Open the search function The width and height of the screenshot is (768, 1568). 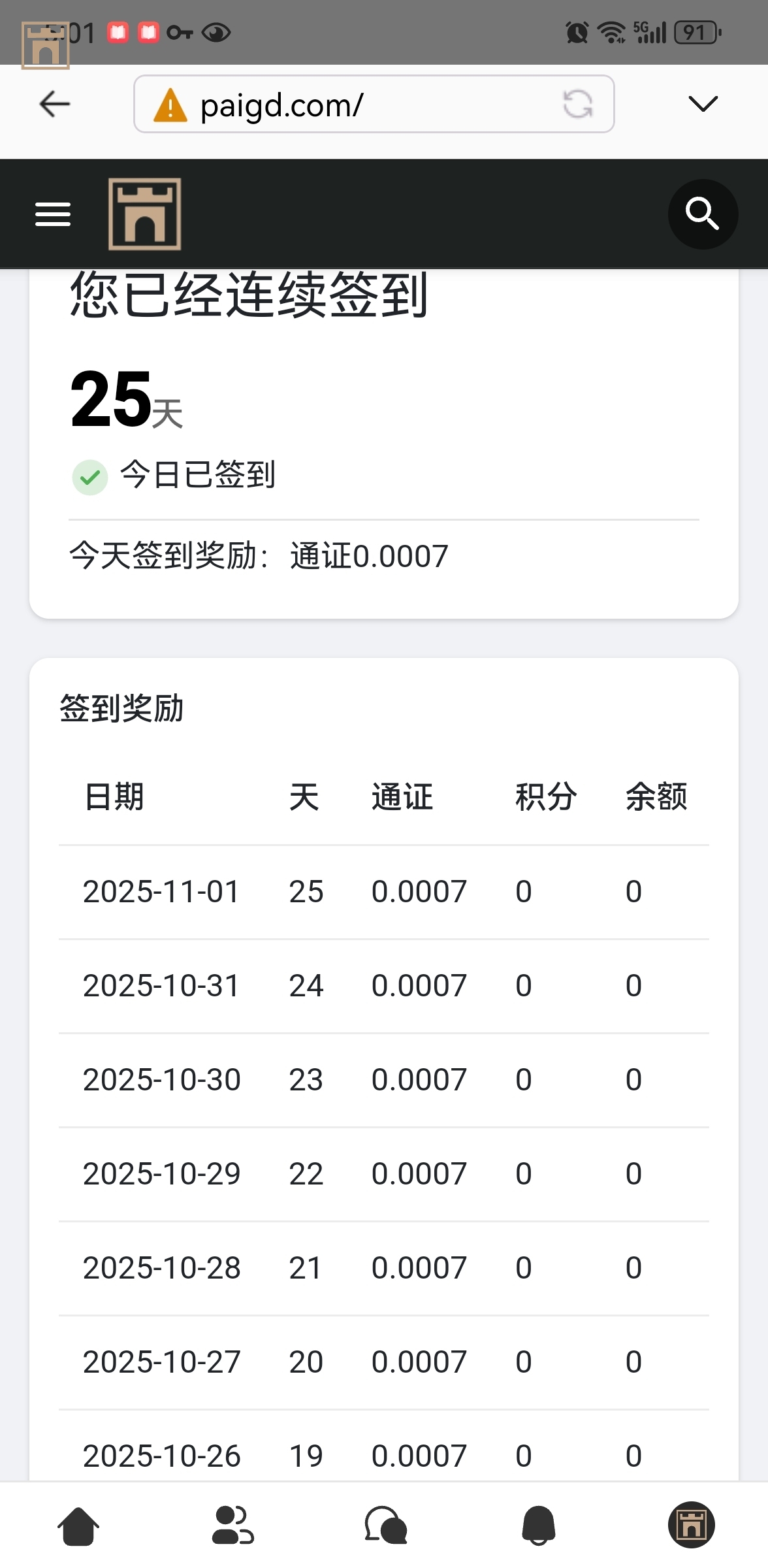point(703,214)
